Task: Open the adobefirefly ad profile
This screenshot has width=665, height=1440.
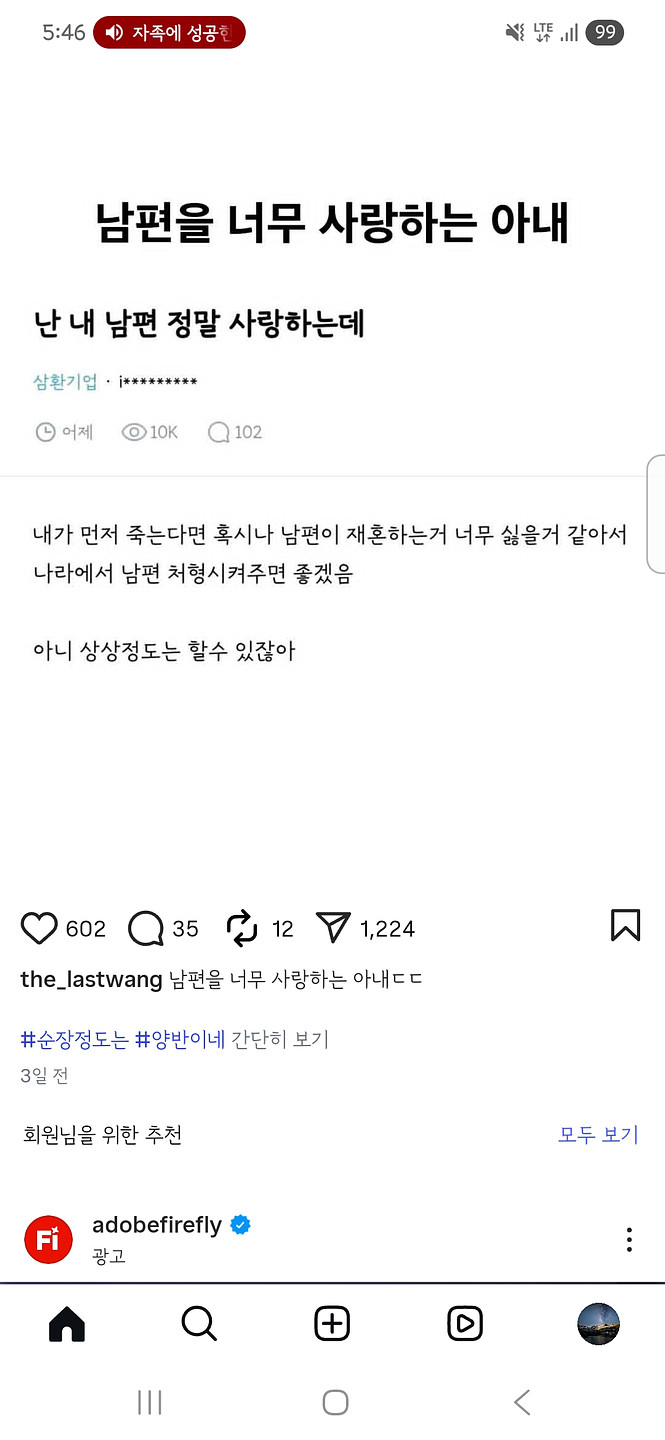Action: click(x=157, y=1225)
